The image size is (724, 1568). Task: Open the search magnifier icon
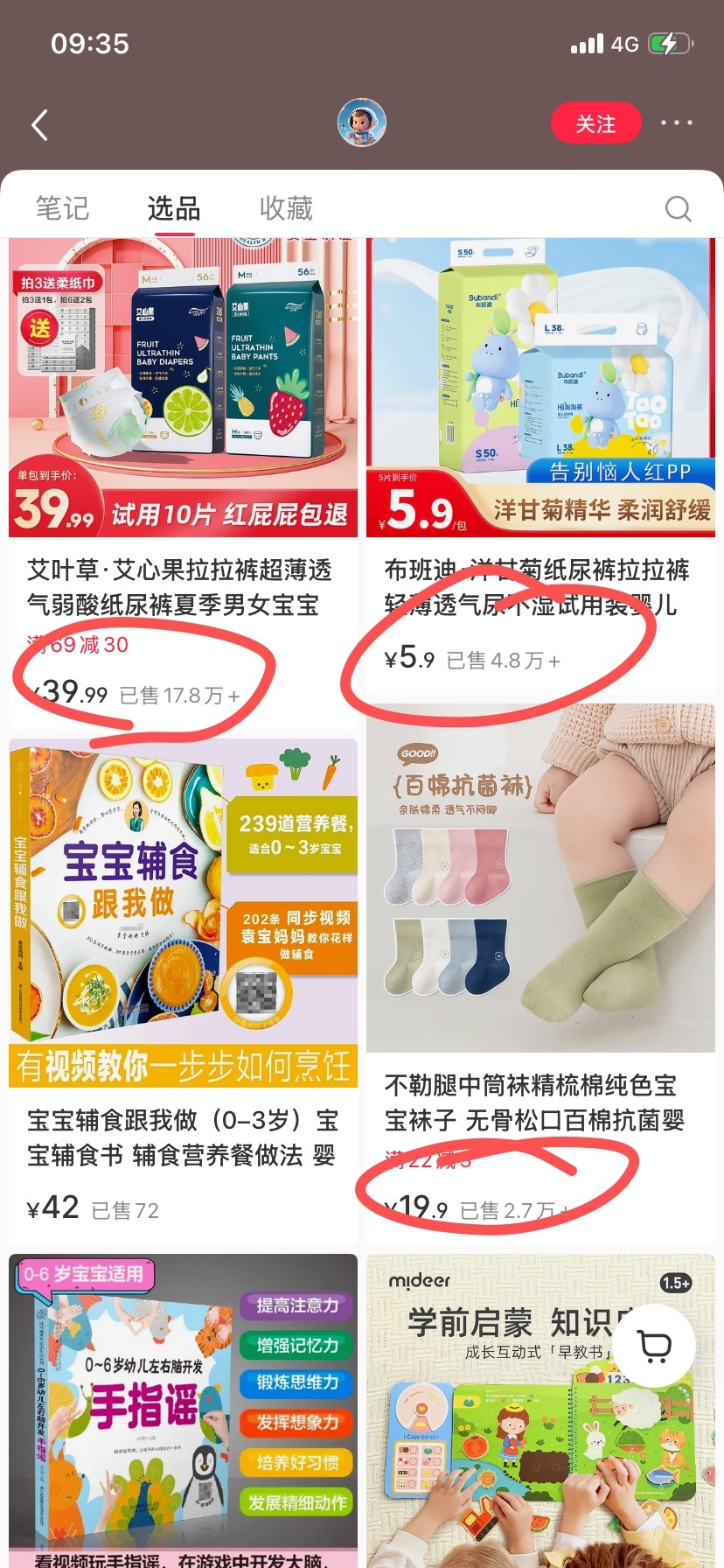[679, 208]
